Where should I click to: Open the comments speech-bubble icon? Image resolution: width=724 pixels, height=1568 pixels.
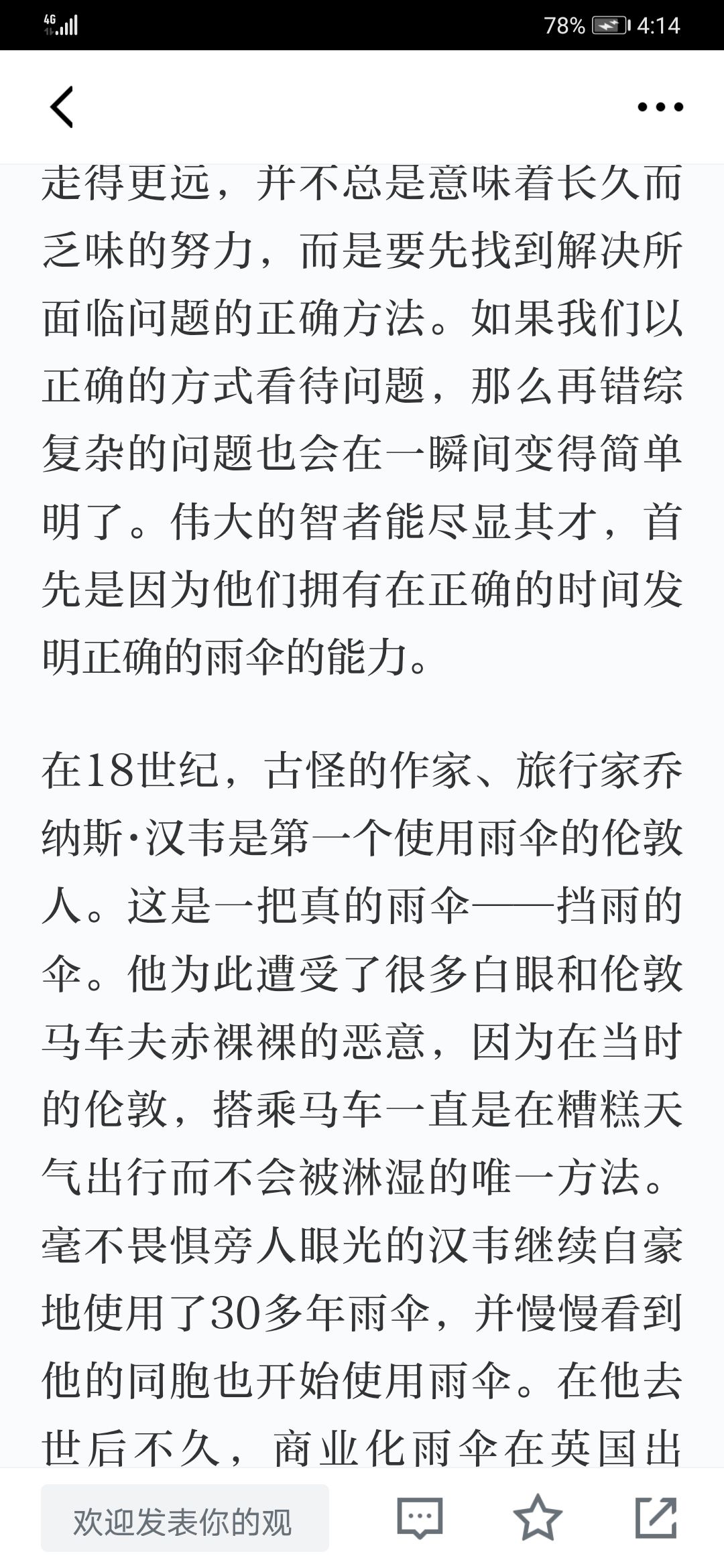420,1518
